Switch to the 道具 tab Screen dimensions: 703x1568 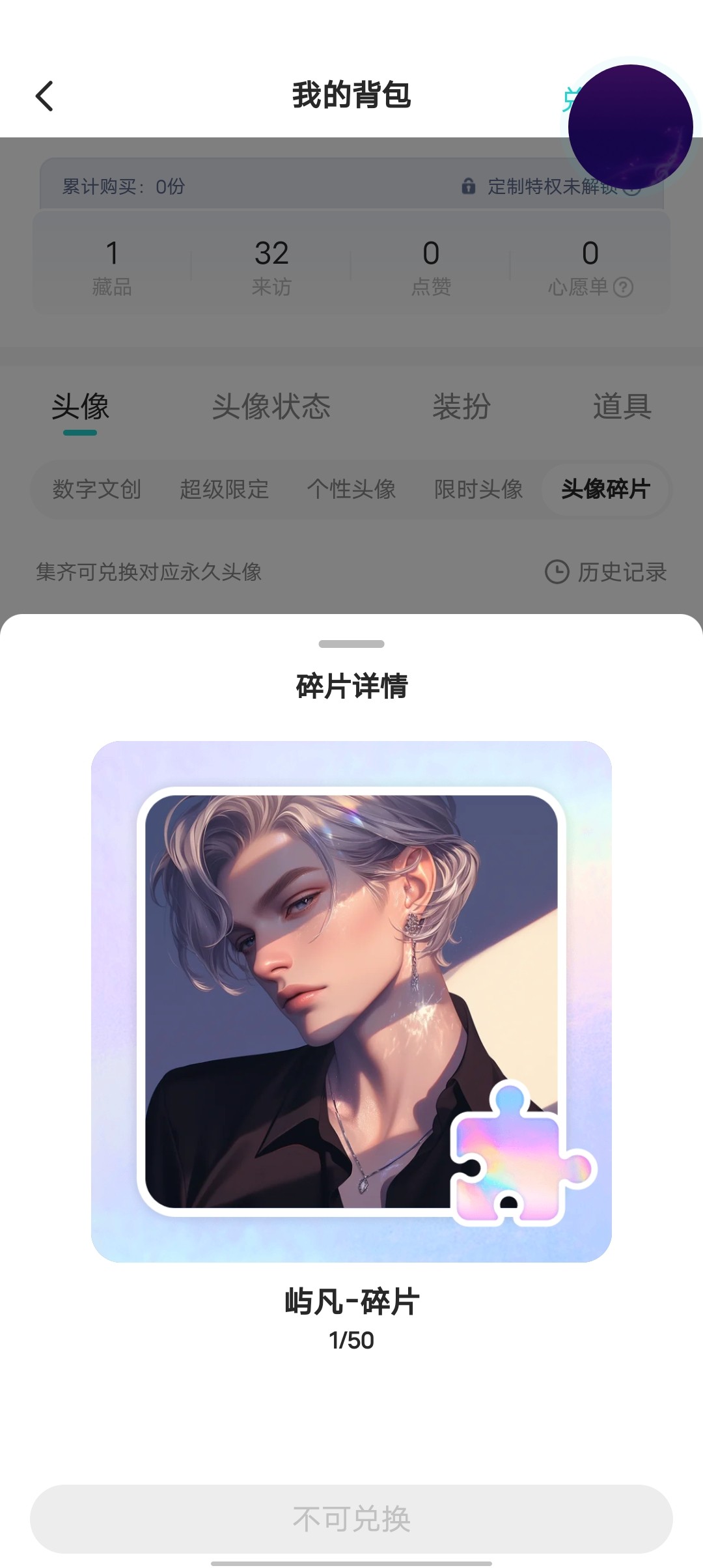point(622,406)
